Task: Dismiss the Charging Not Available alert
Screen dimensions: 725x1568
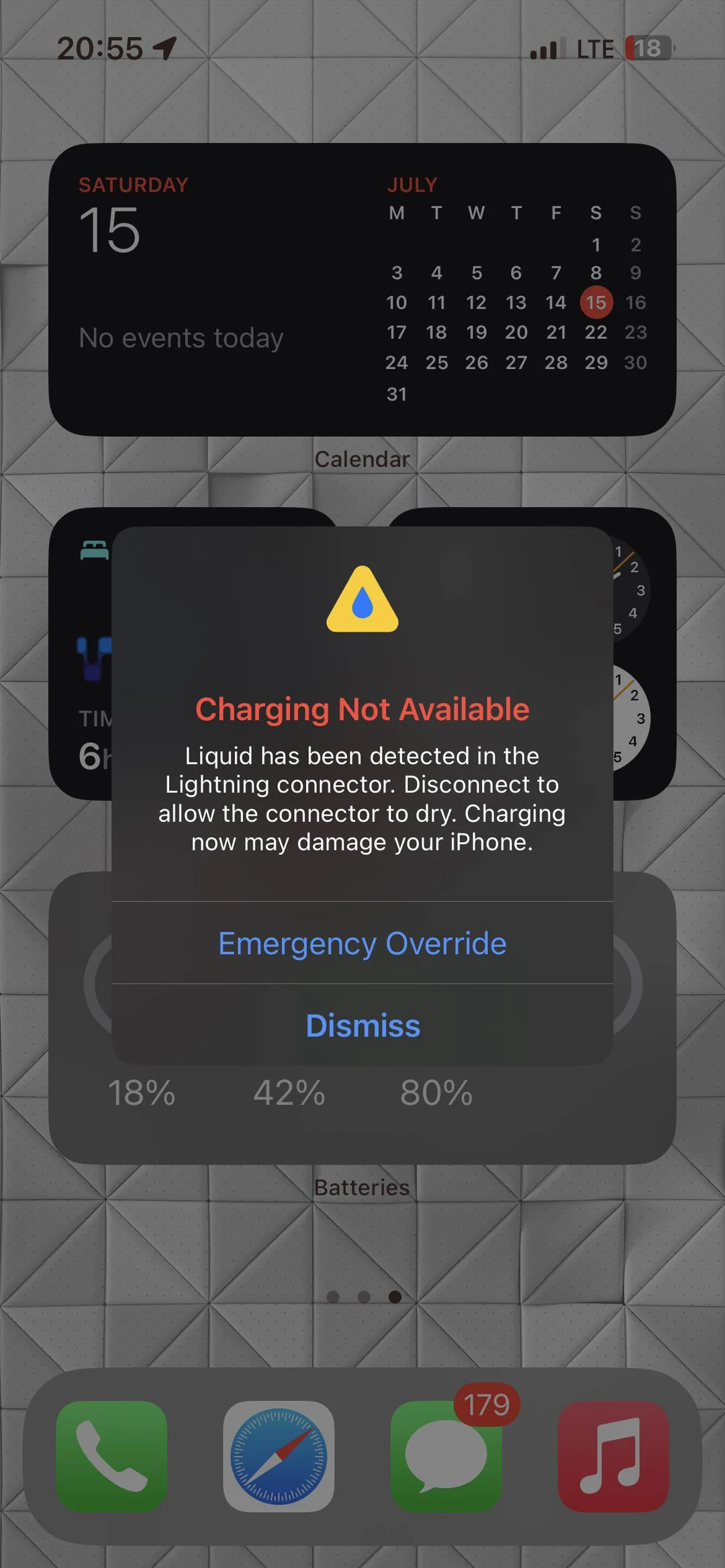Action: coord(362,1025)
